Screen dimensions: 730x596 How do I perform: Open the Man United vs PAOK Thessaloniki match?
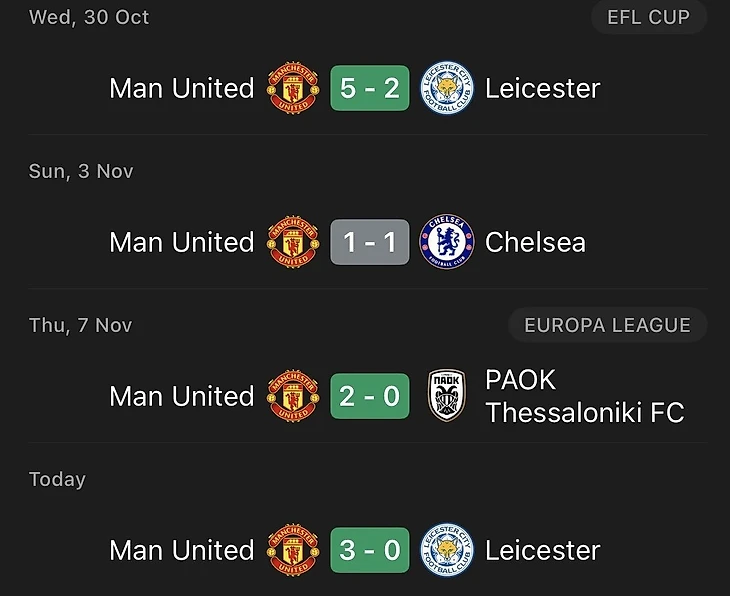[x=369, y=396]
